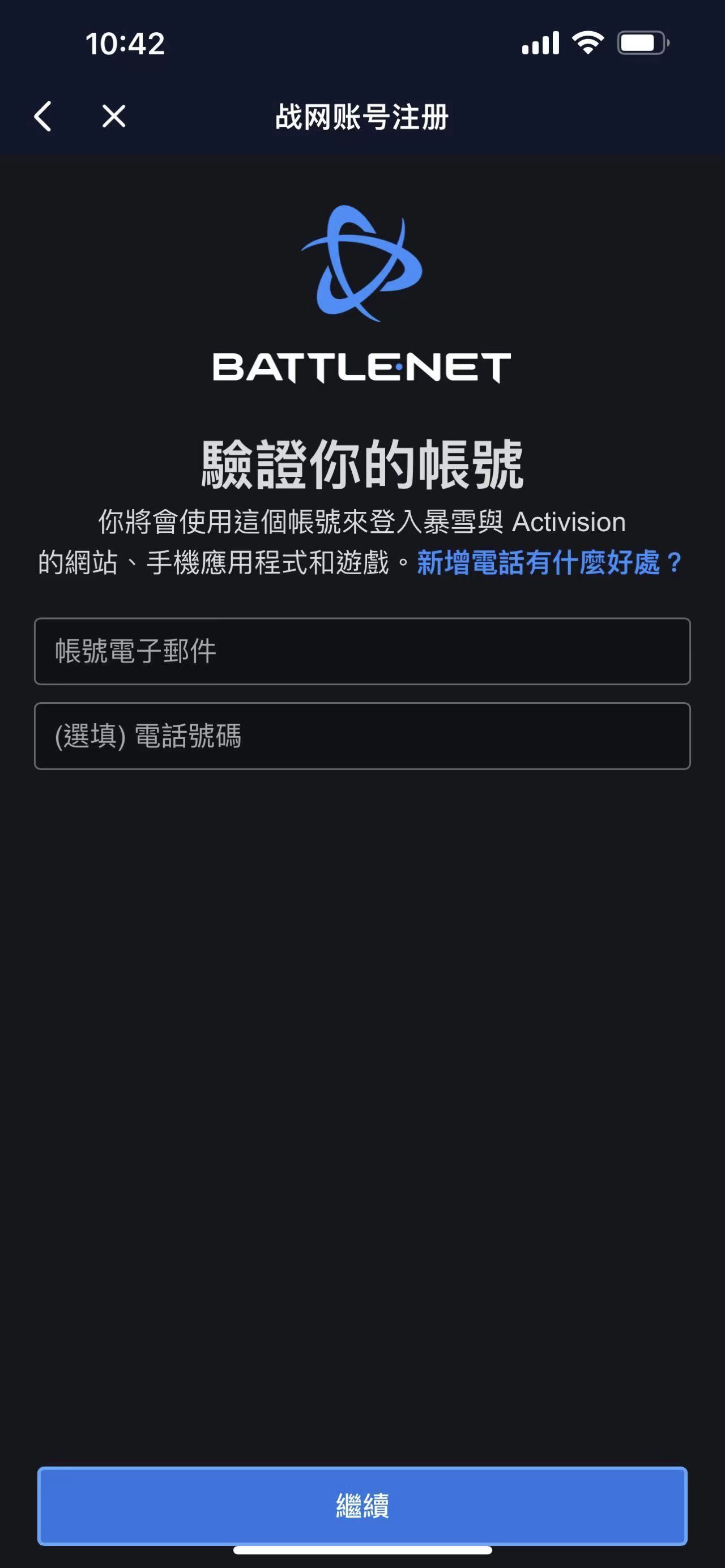This screenshot has width=725, height=1568.
Task: Focus the 帳號電子郵件 field
Action: click(x=362, y=651)
